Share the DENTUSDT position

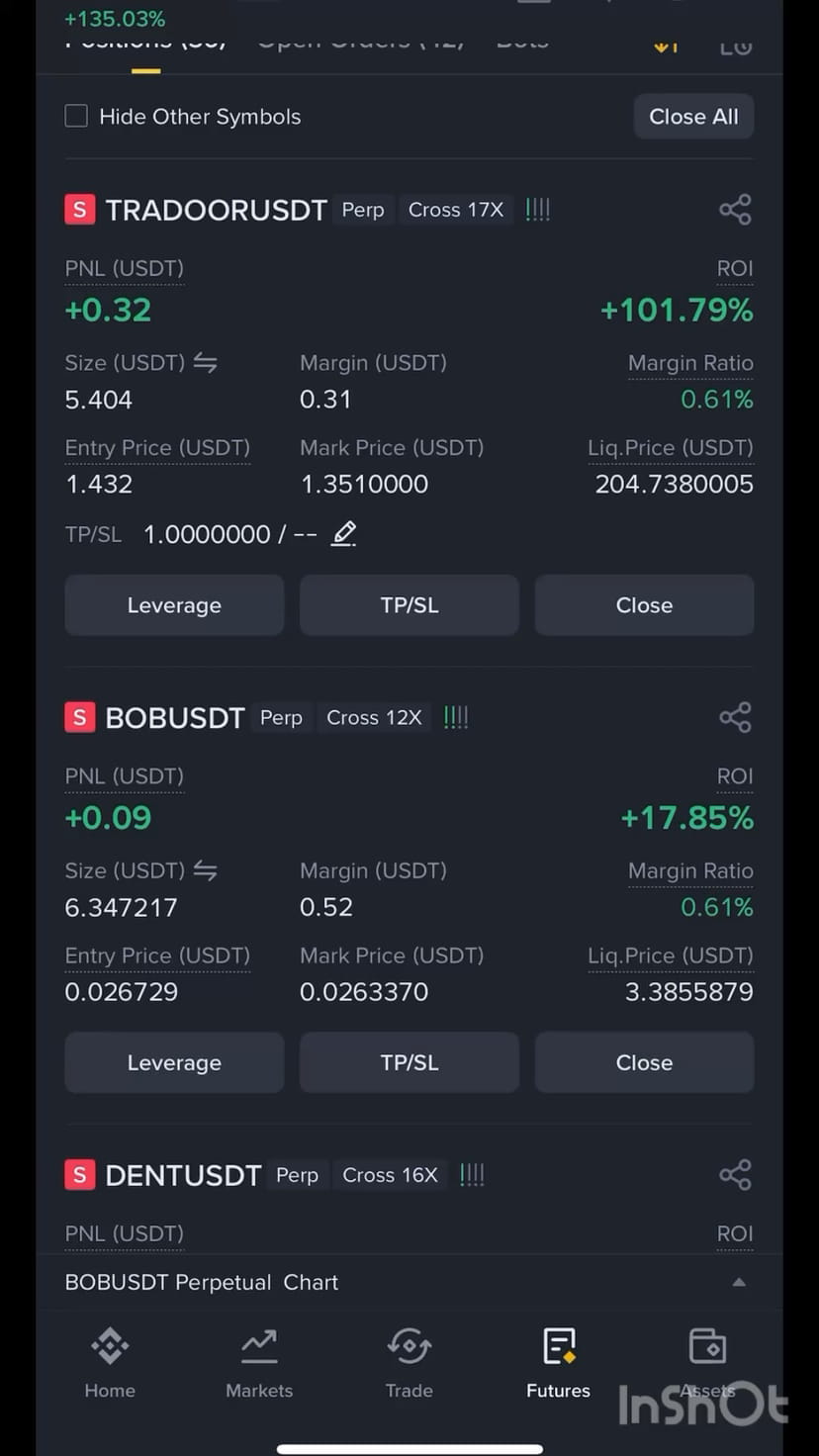click(735, 1174)
